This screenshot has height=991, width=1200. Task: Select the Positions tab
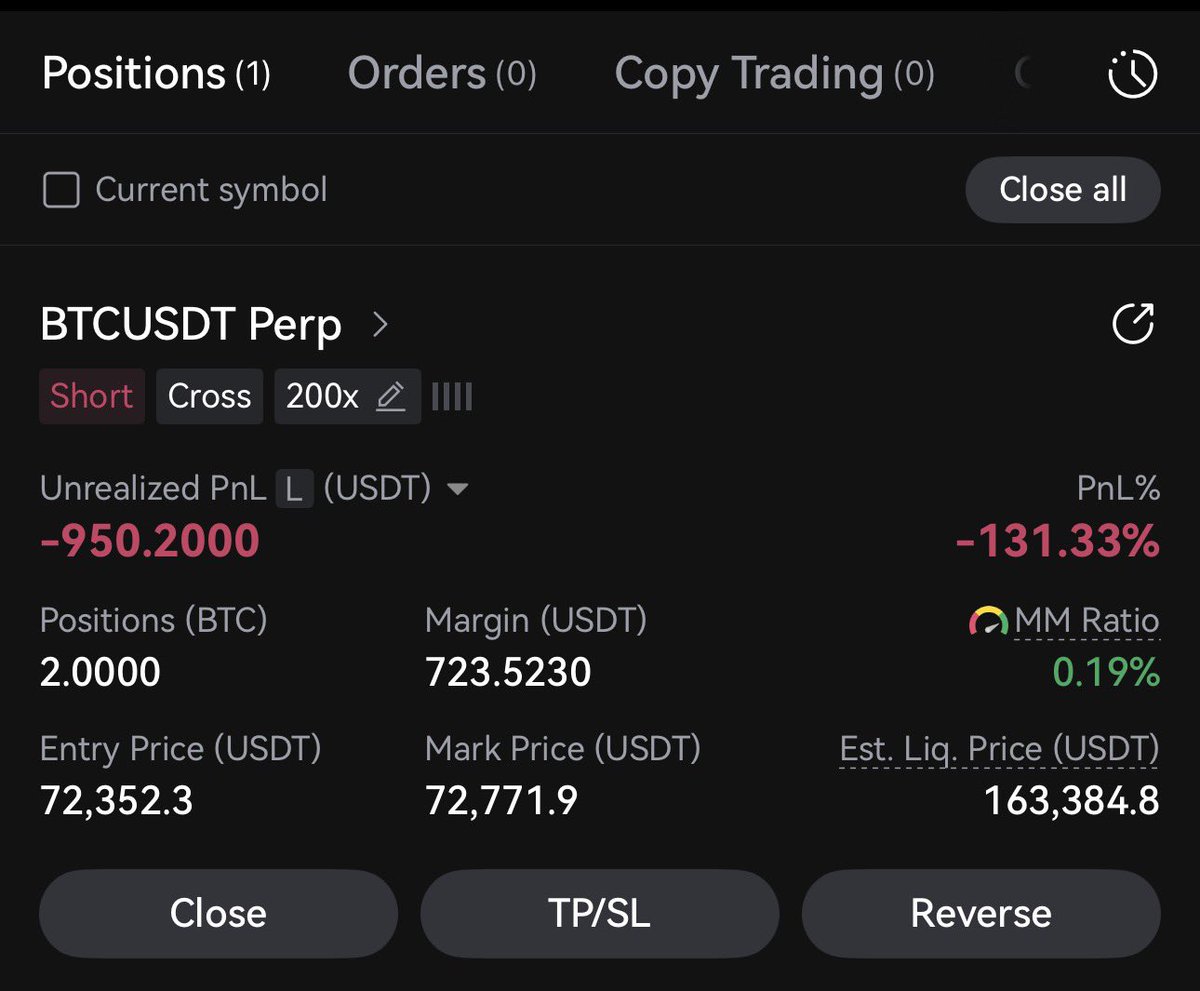point(155,74)
